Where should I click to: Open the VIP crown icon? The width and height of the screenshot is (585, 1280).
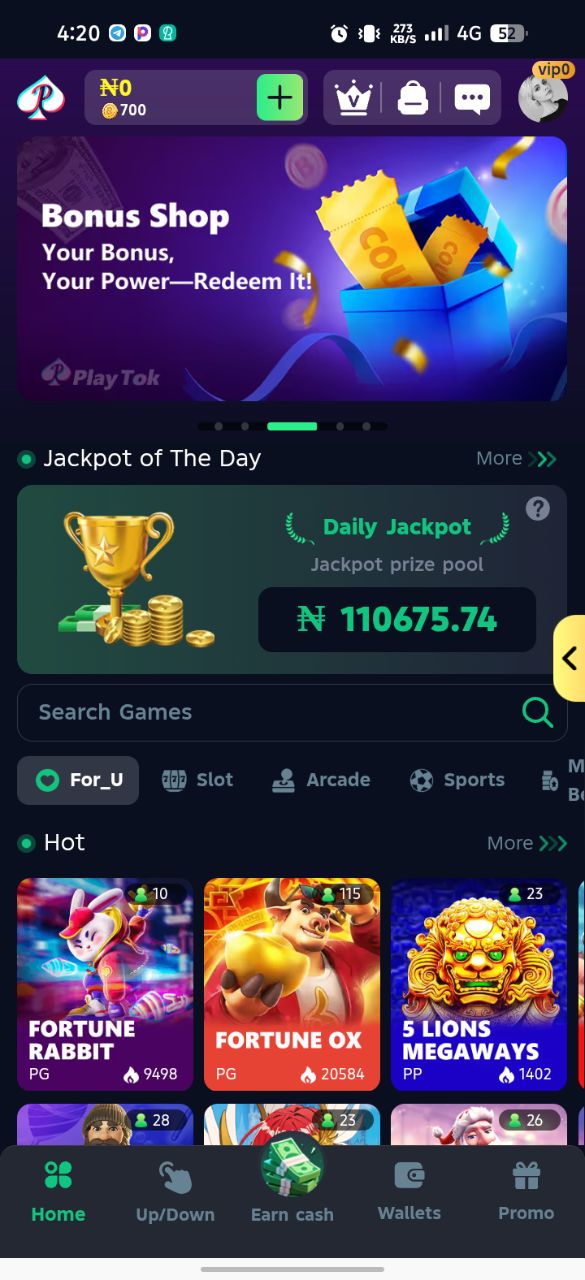pos(353,98)
